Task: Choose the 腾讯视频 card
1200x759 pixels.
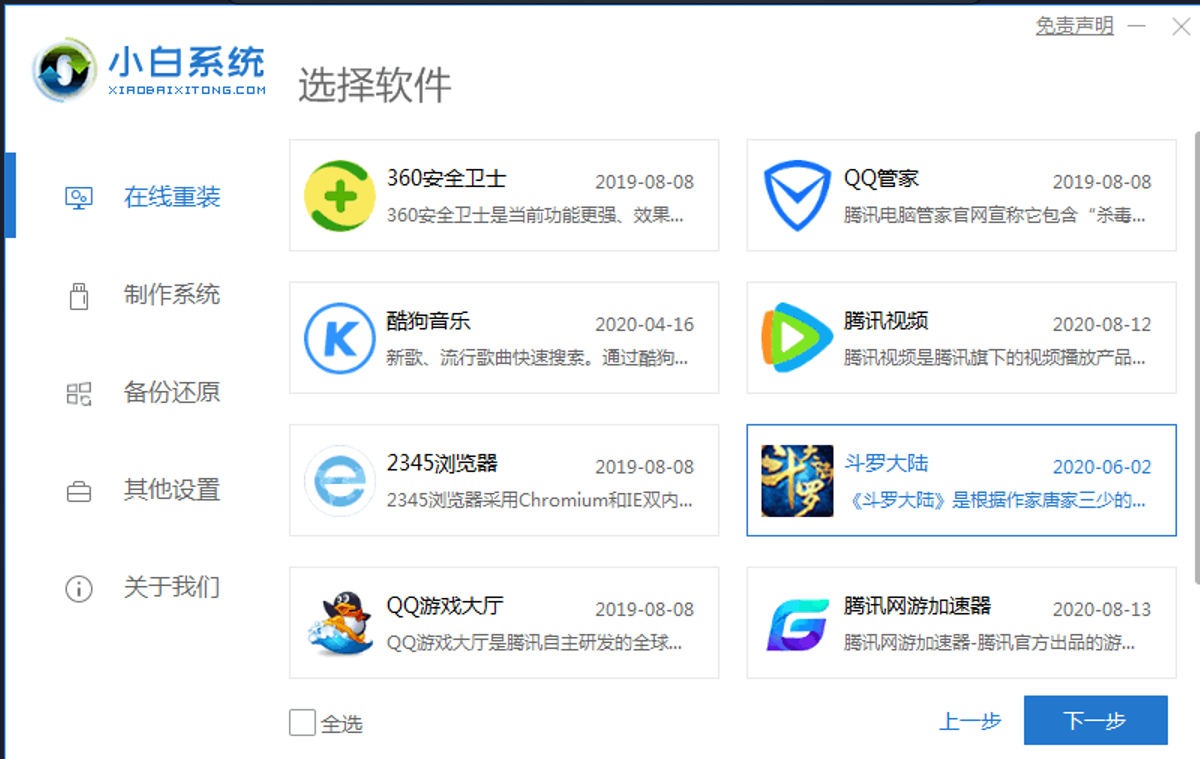Action: click(961, 338)
